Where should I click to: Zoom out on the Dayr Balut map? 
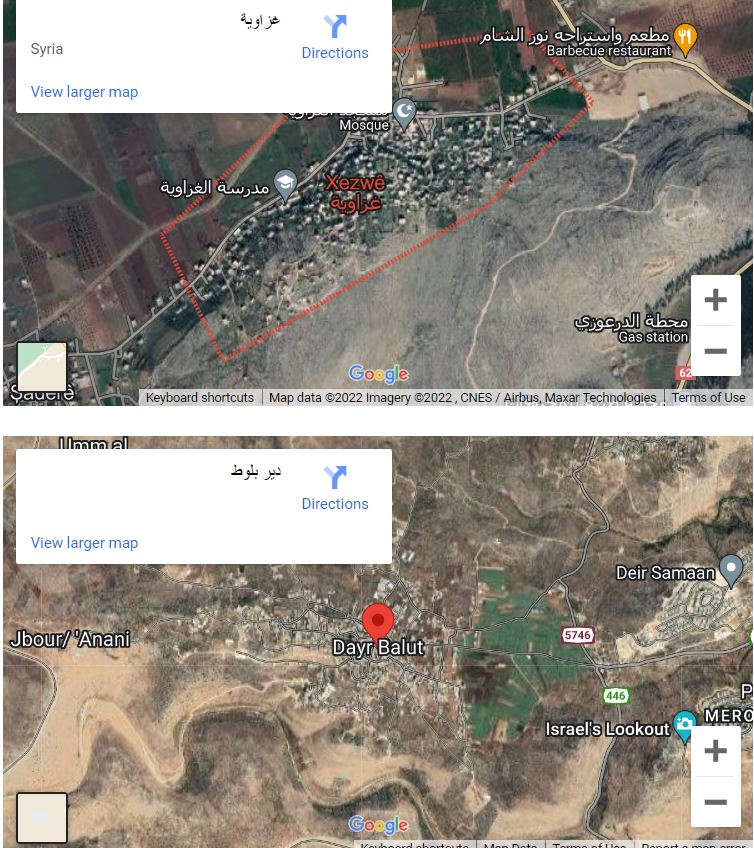coord(715,802)
